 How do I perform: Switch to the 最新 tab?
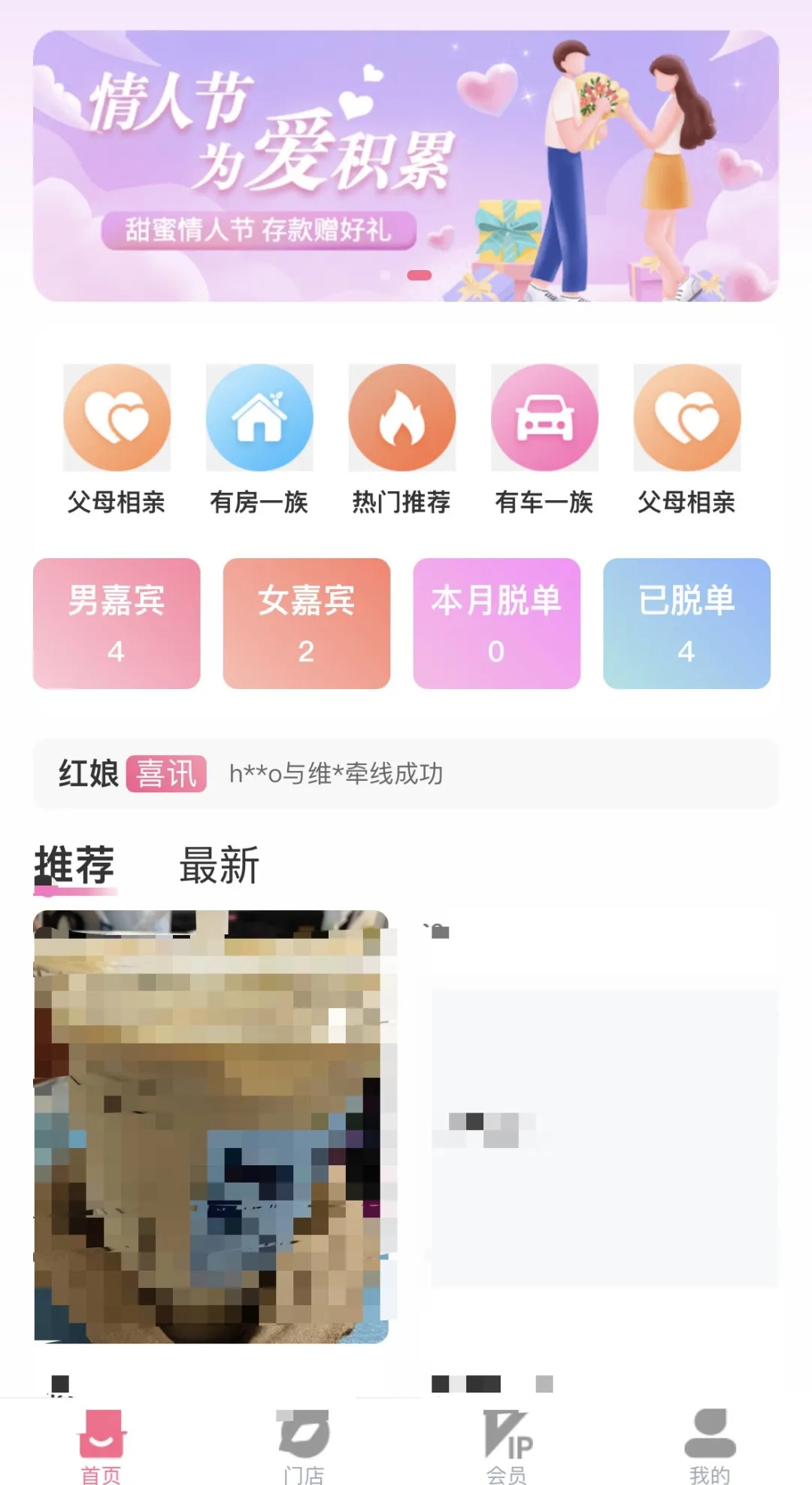tap(219, 865)
